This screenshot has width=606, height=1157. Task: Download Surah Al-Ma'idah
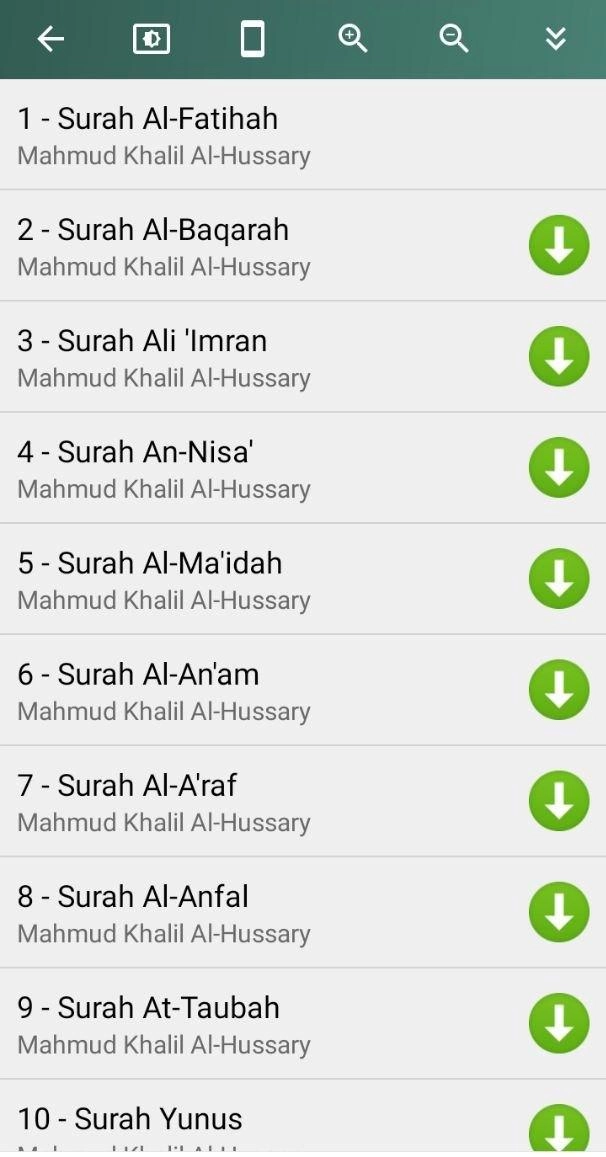pos(559,578)
